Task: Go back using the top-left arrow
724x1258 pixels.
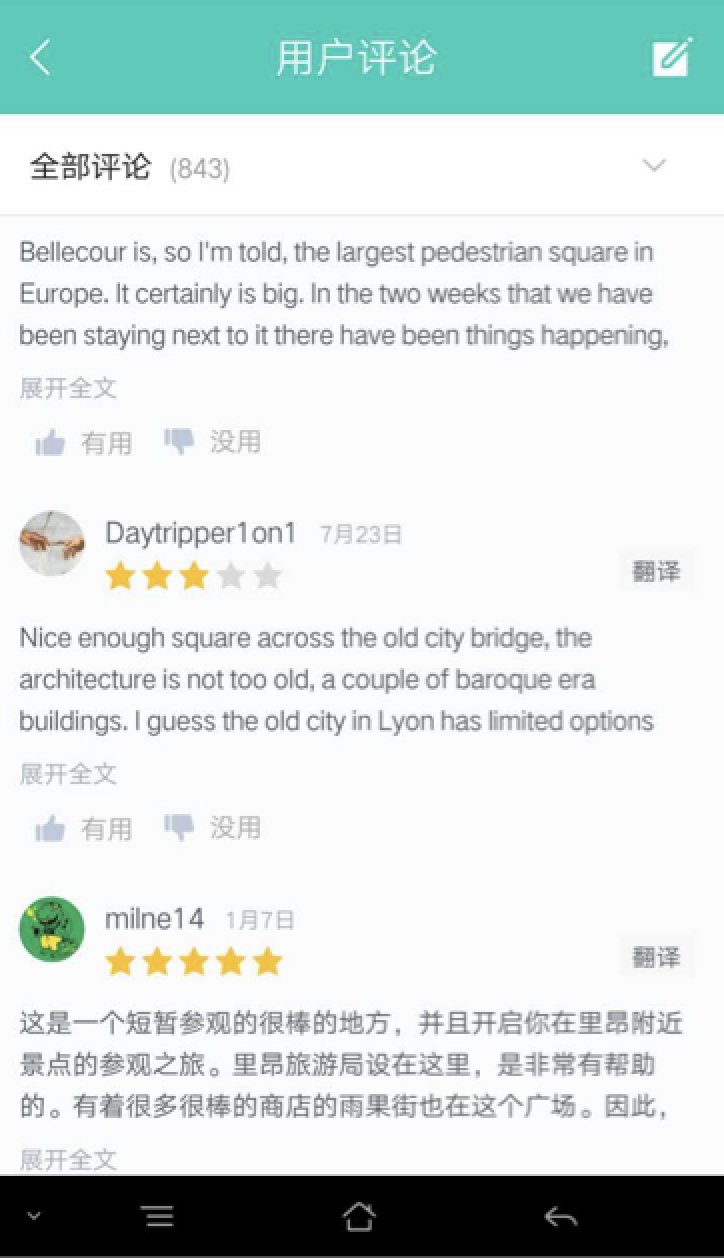Action: pos(40,58)
